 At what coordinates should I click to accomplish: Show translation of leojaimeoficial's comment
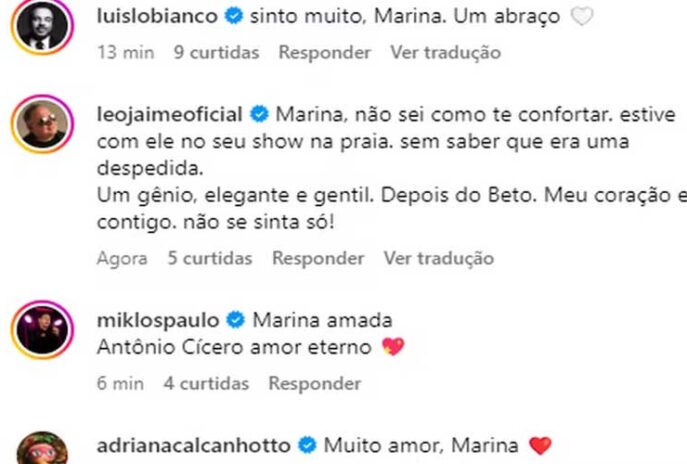click(439, 258)
